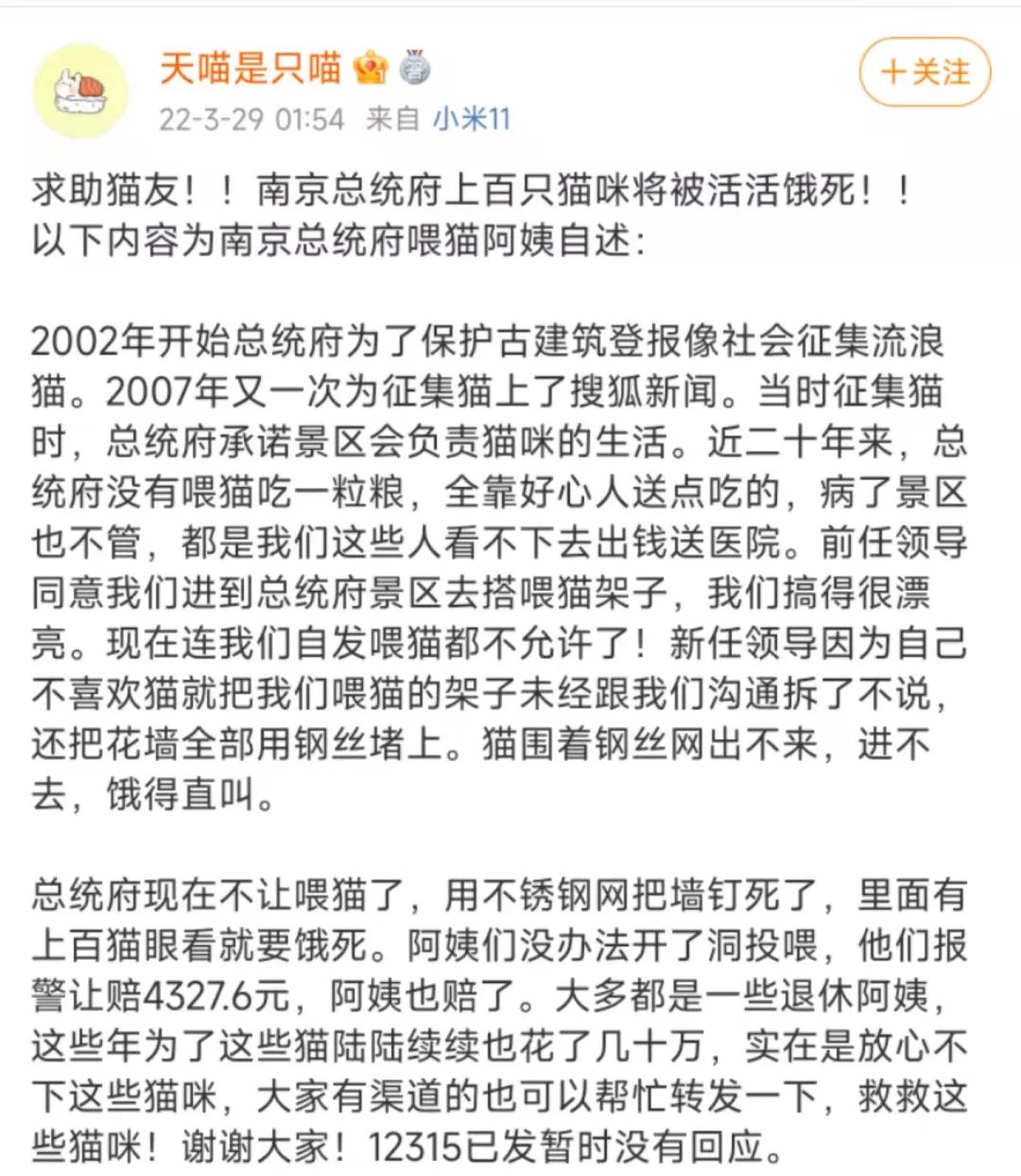Click the crown VIP membership badge
The image size is (1021, 1176).
[369, 67]
